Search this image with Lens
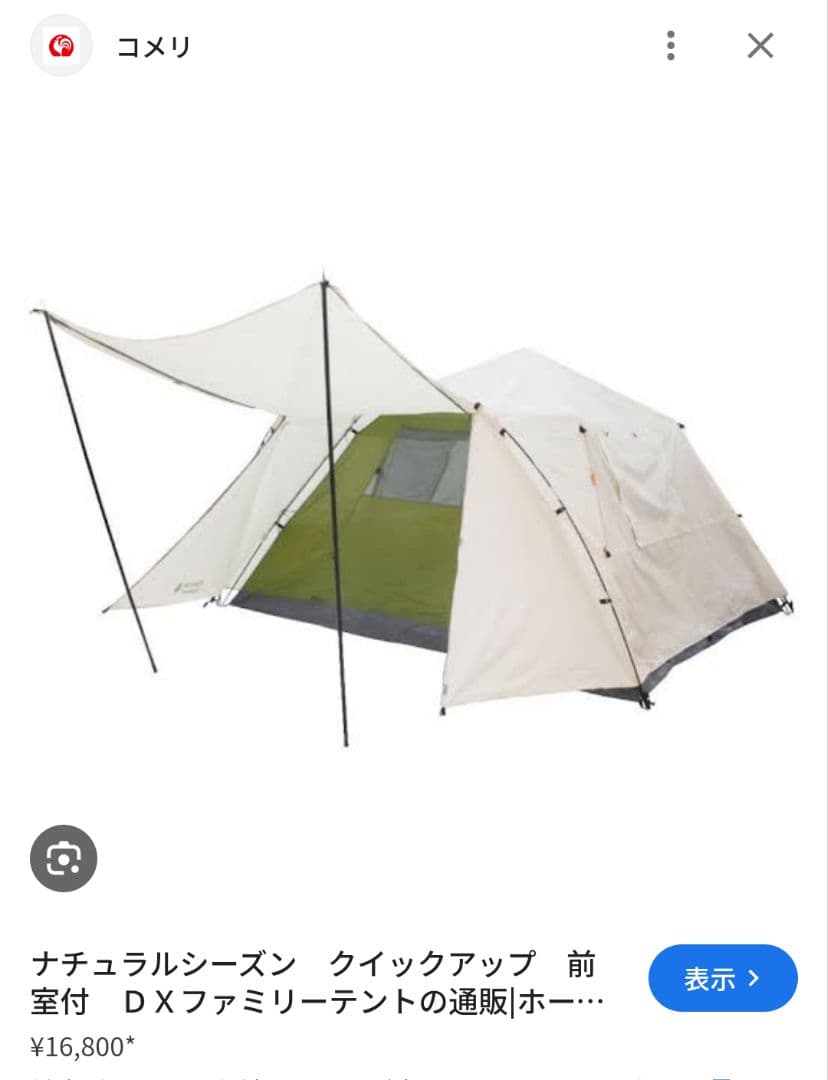The image size is (828, 1080). 63,857
